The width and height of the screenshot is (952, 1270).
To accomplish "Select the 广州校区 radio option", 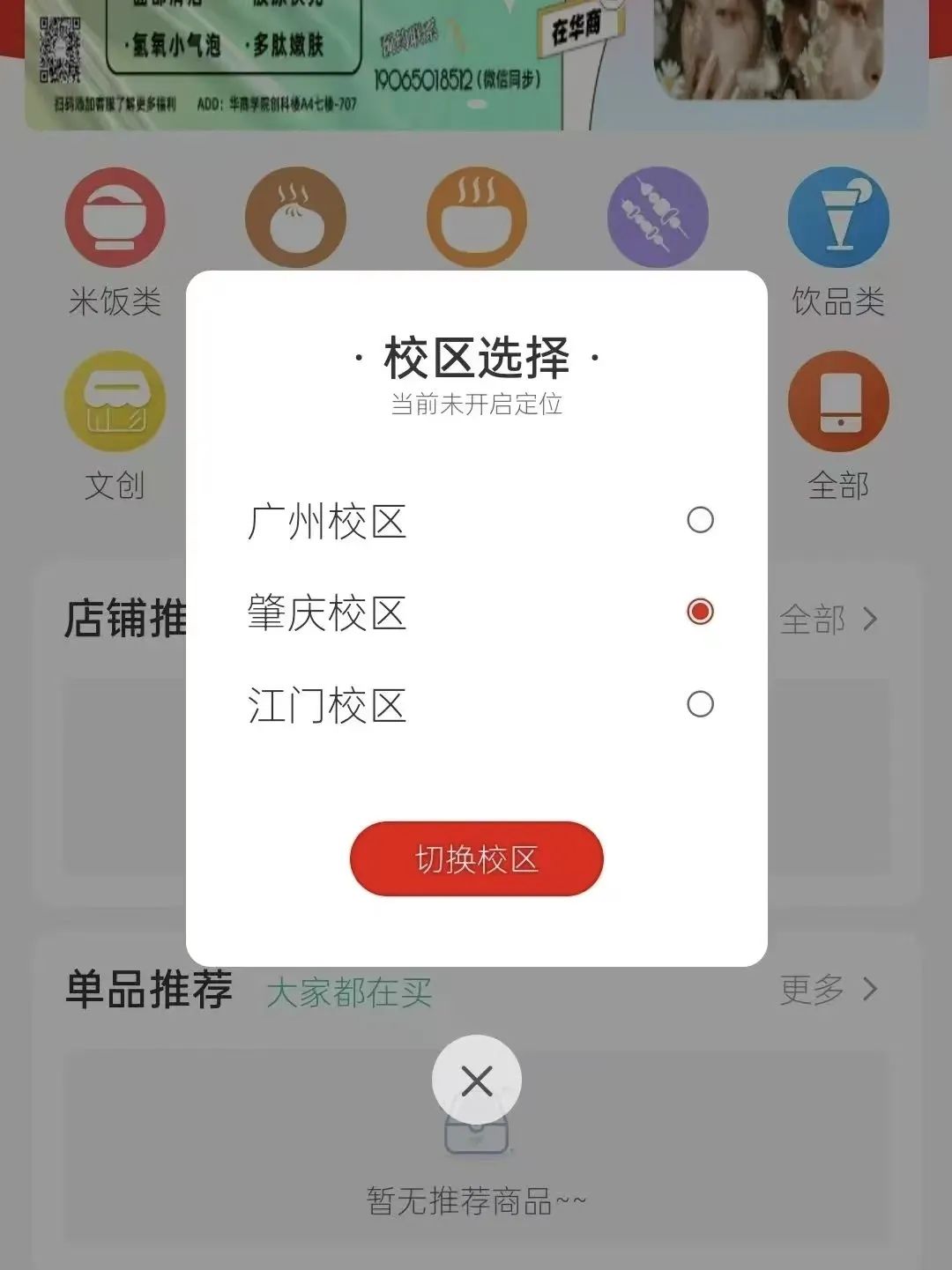I will tap(700, 520).
